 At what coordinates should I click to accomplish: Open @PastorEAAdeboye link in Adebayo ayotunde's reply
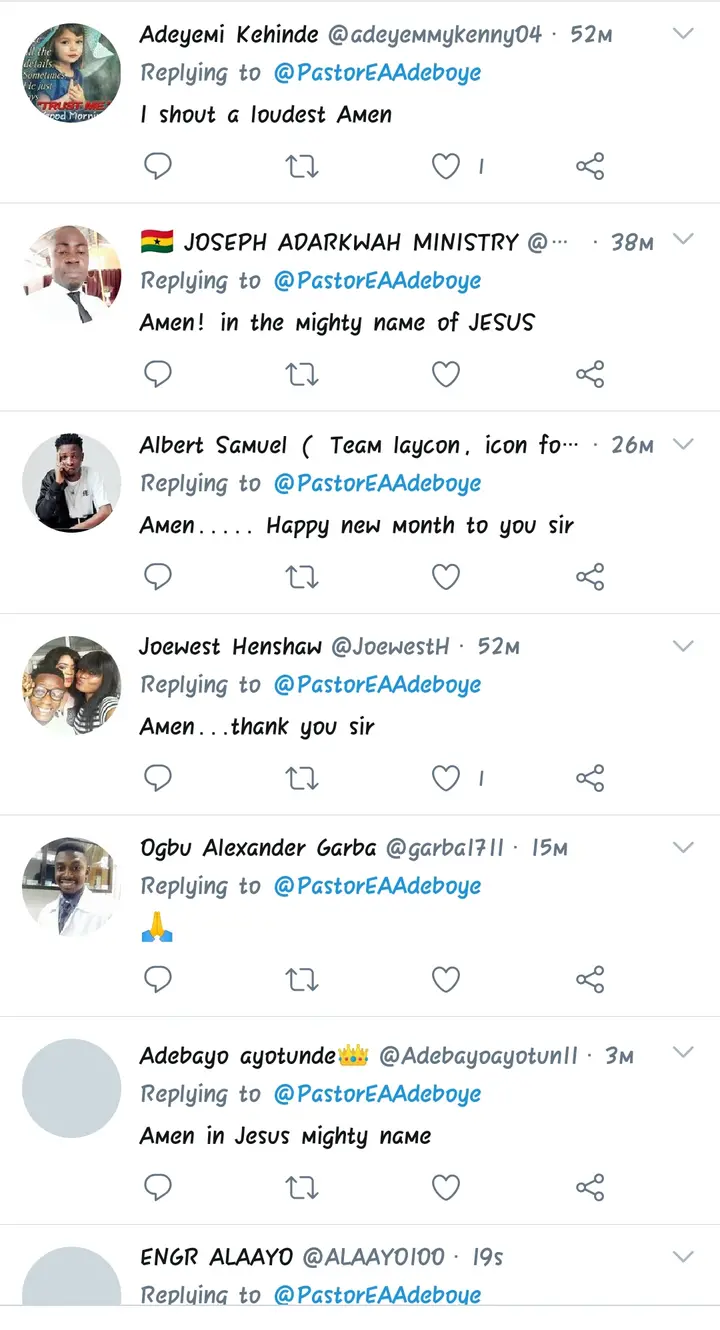(x=377, y=1094)
